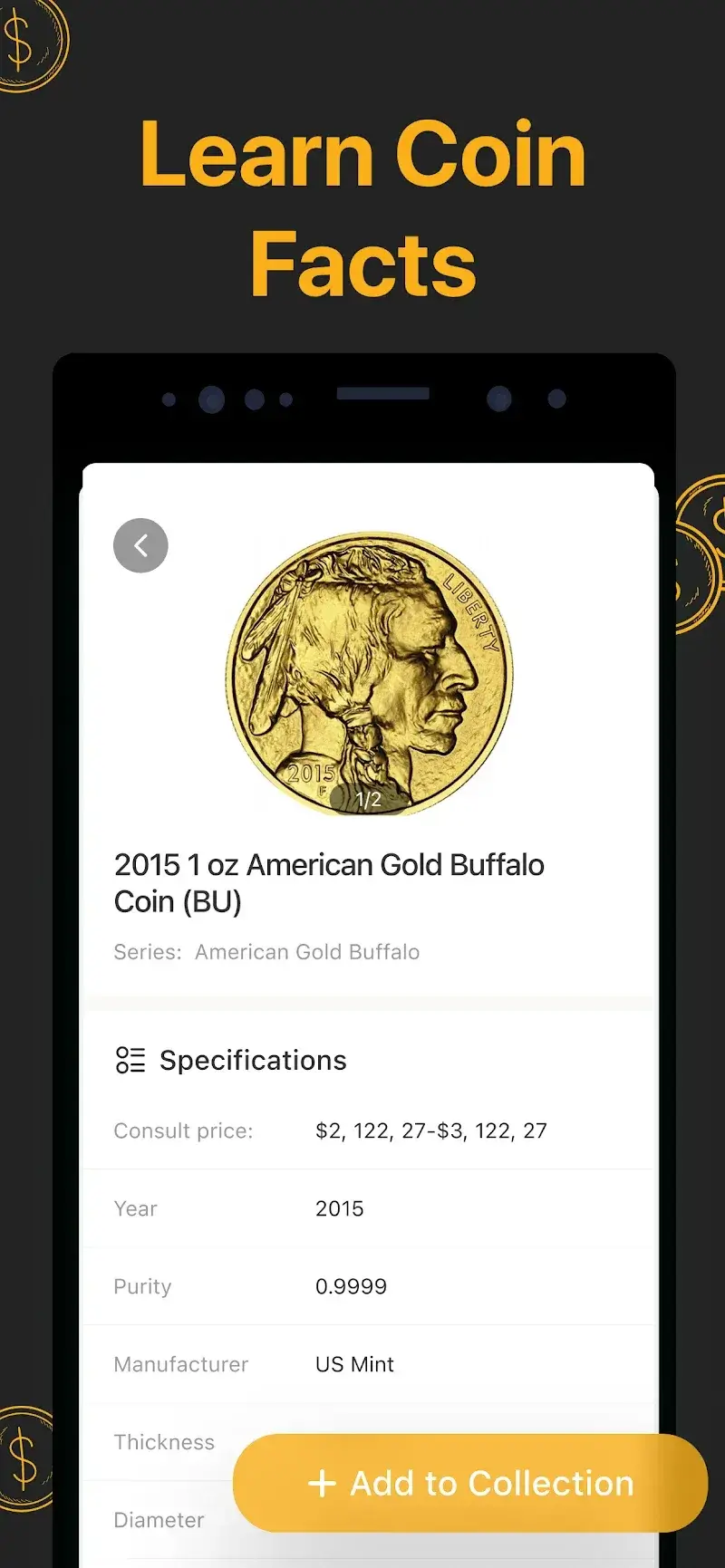This screenshot has height=1568, width=725.
Task: Switch to the Specifications section
Action: point(253,1060)
